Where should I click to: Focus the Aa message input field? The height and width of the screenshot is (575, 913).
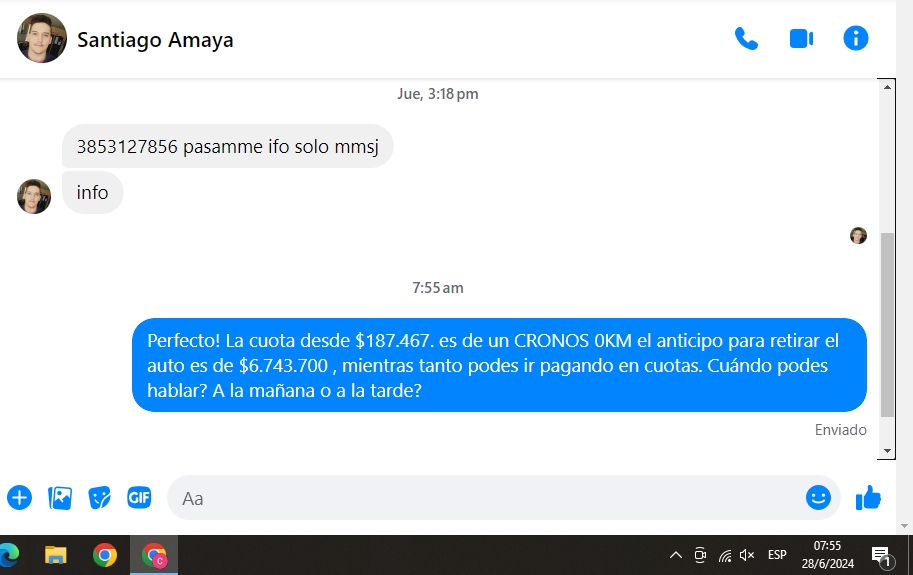click(480, 498)
